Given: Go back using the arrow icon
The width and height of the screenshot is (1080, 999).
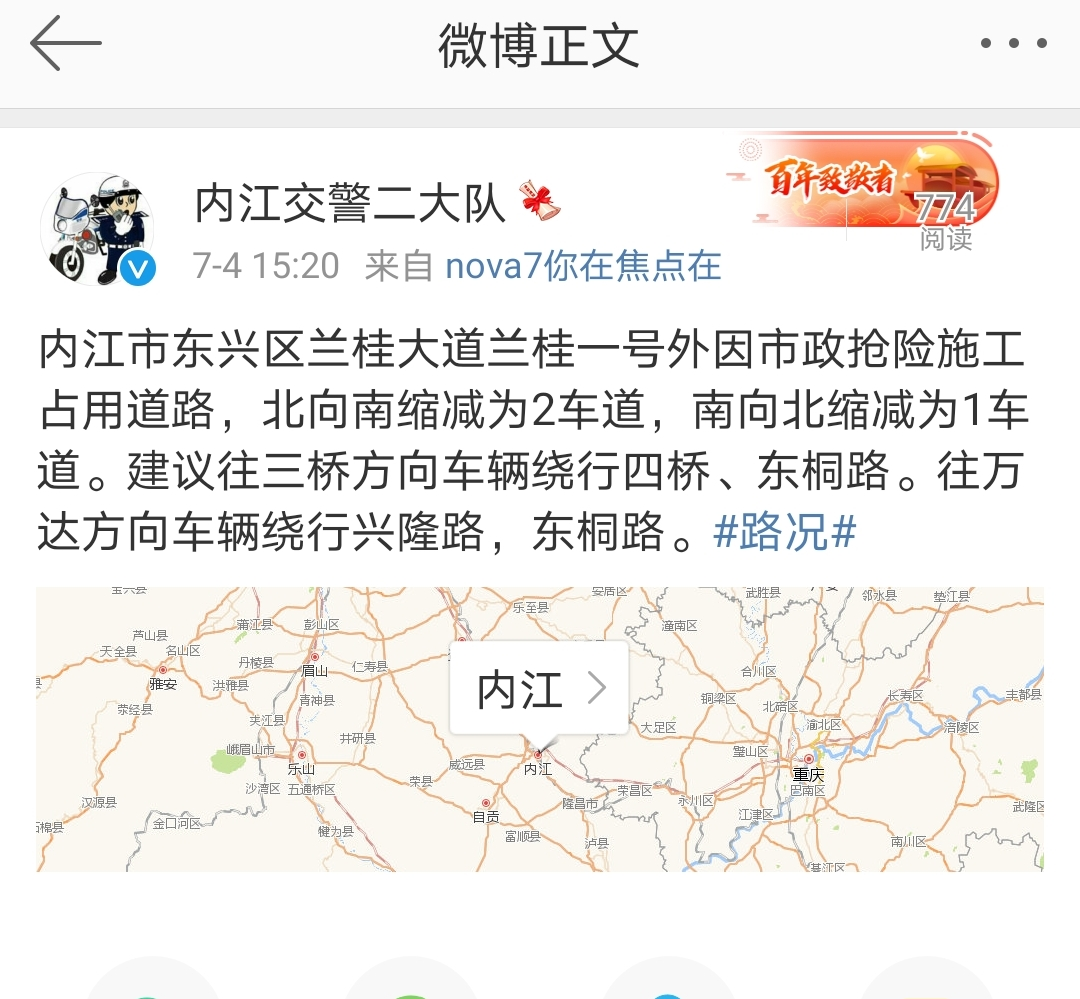Looking at the screenshot, I should tap(66, 44).
